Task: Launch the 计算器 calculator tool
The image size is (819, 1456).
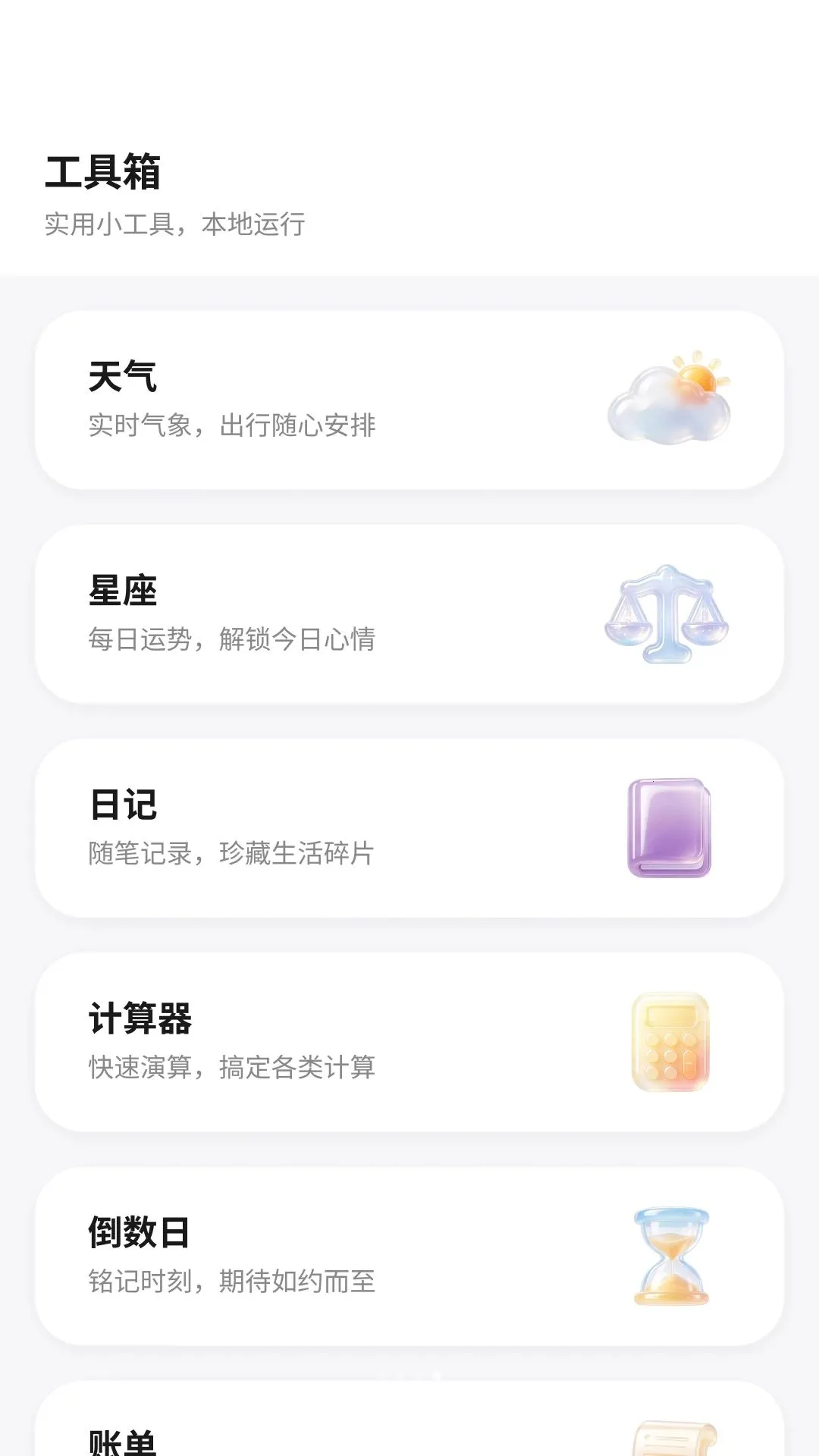Action: pyautogui.click(x=409, y=1042)
